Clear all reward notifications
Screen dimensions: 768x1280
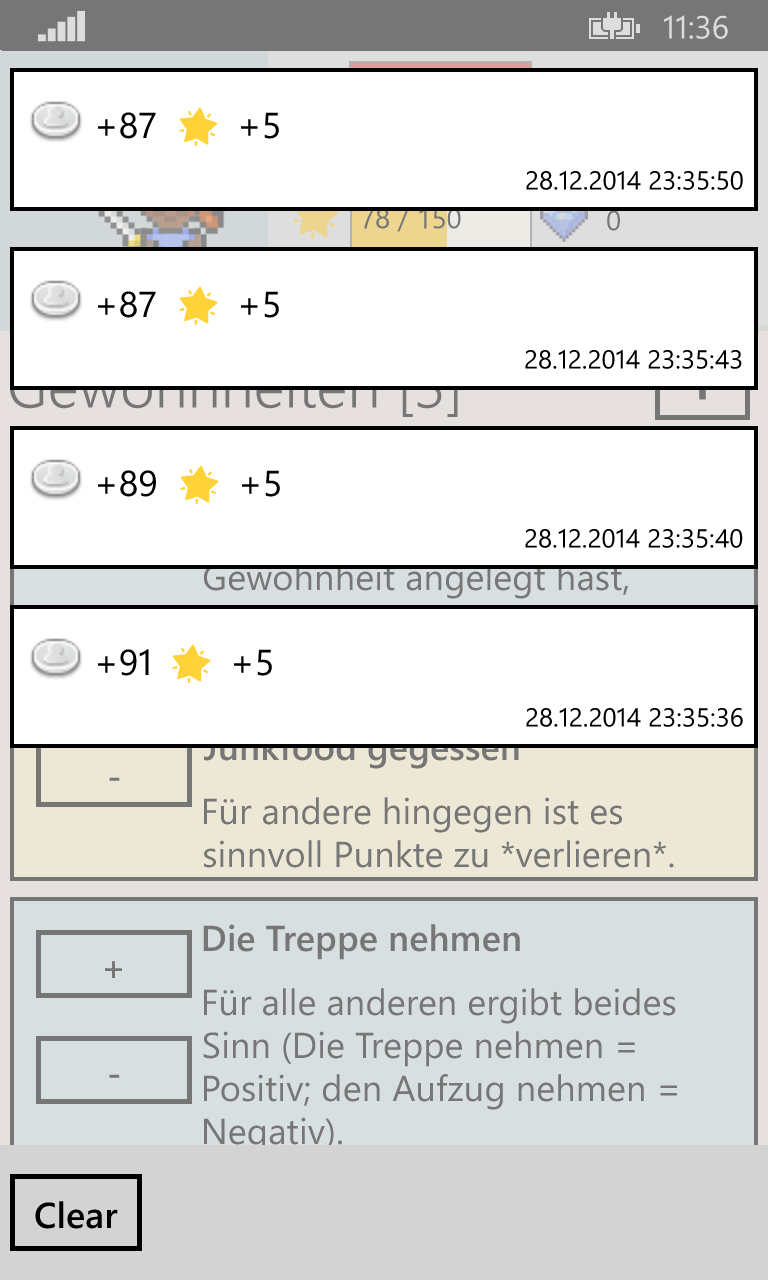(x=76, y=1212)
